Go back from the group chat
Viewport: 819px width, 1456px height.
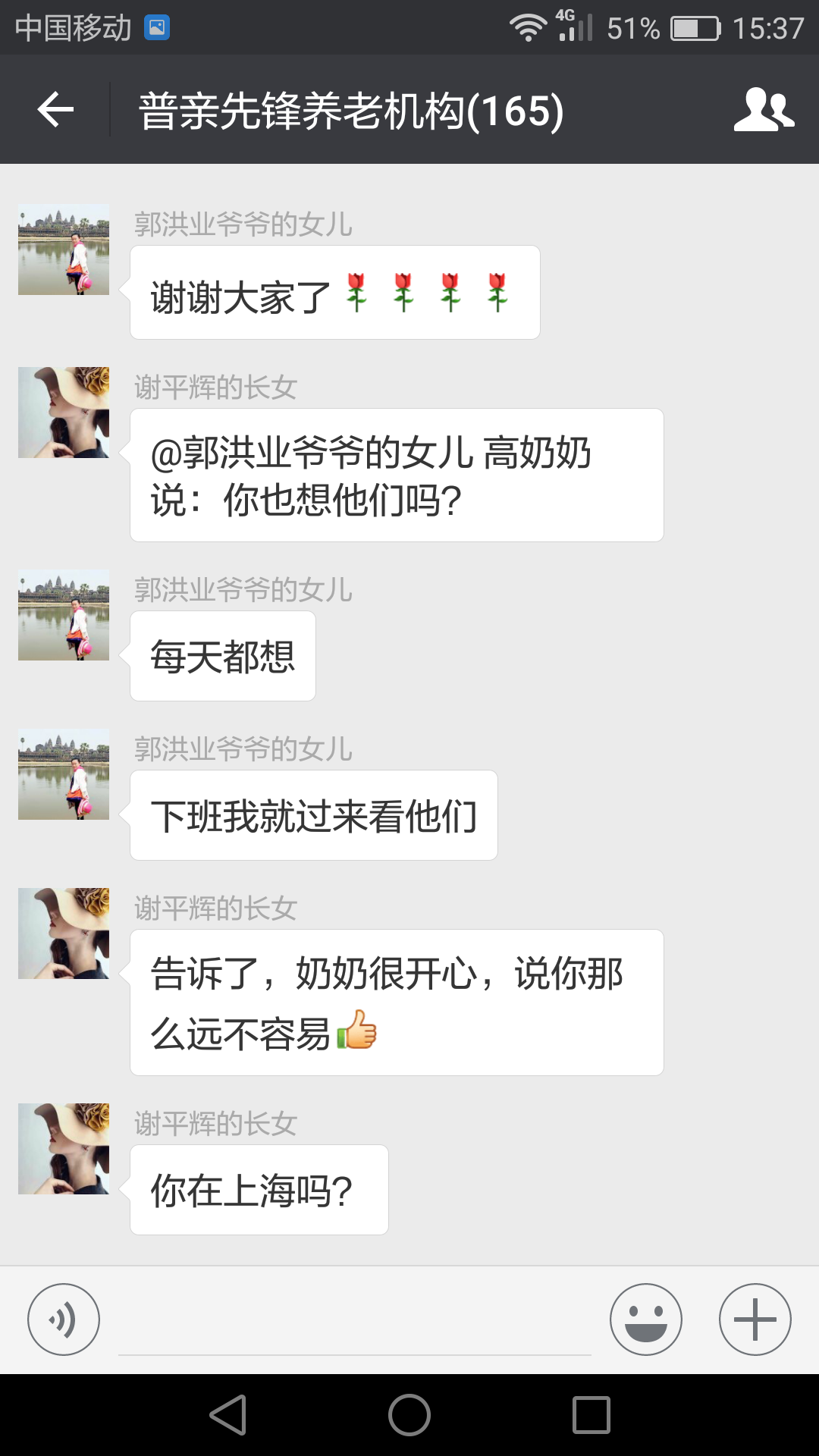[55, 110]
